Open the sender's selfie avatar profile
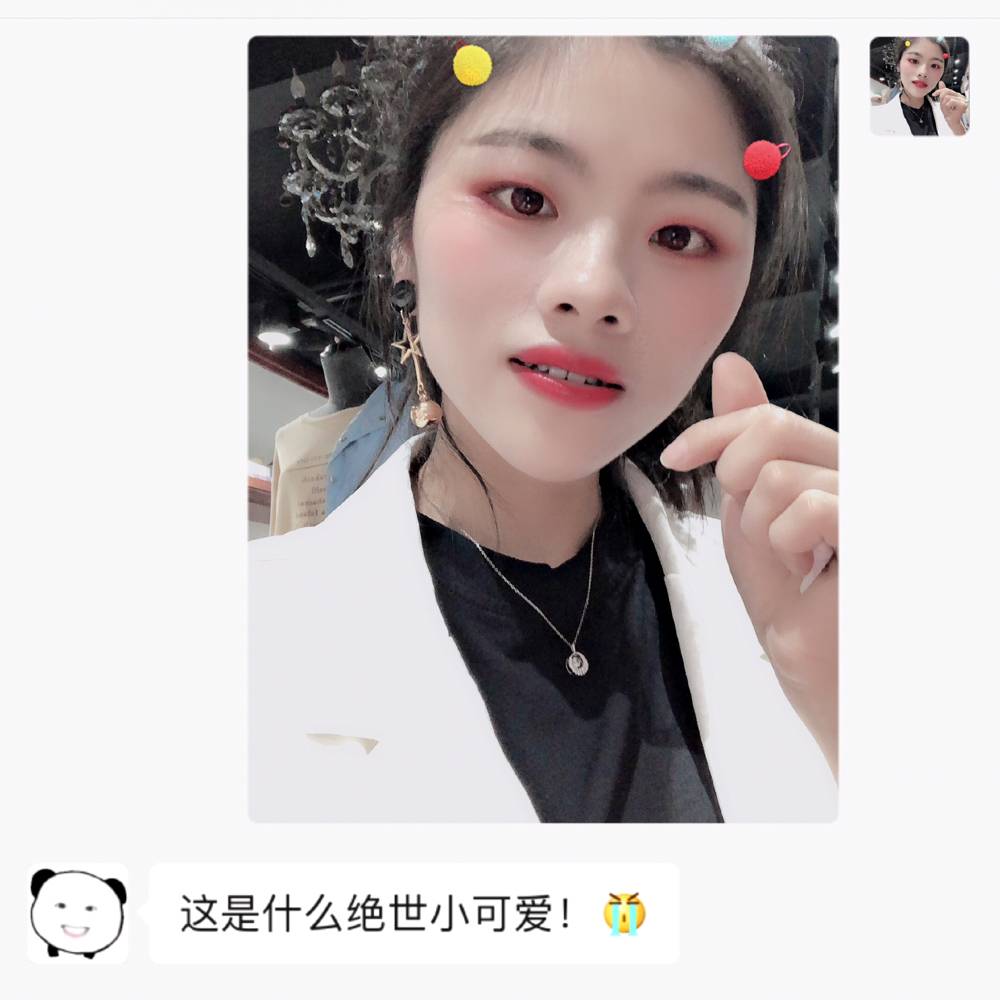 pyautogui.click(x=918, y=86)
